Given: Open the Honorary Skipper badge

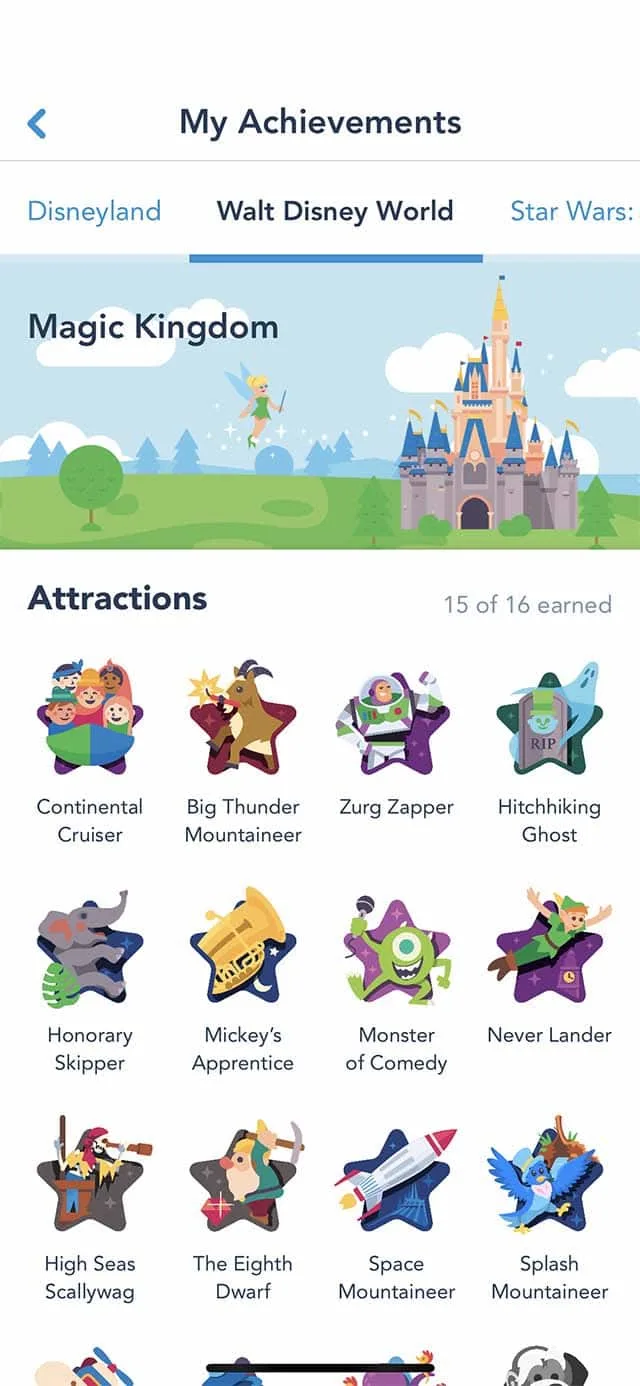Looking at the screenshot, I should pos(90,947).
